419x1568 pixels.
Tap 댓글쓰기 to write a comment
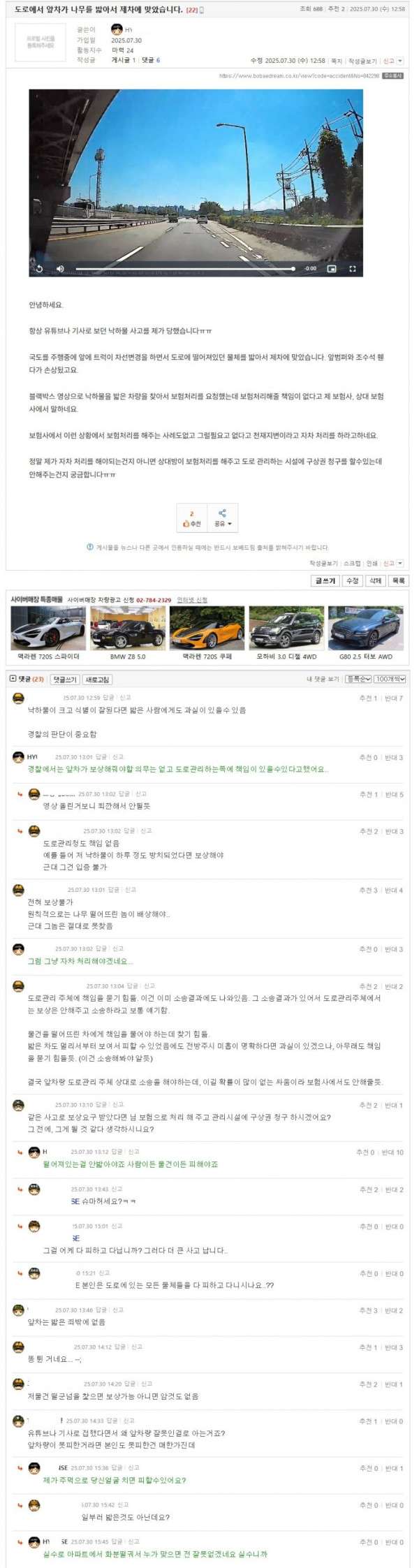(x=65, y=680)
